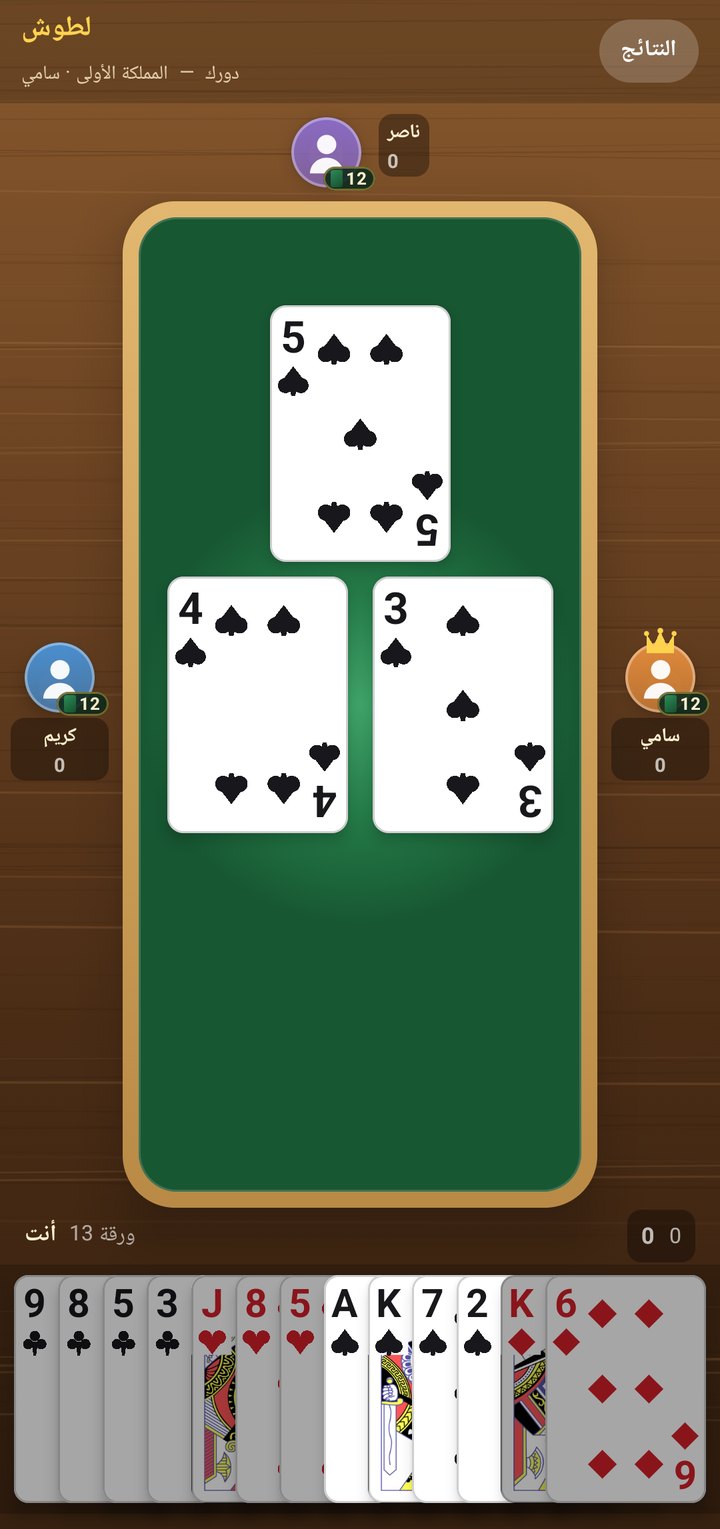Viewport: 720px width, 1529px height.
Task: Play the king of spades
Action: pos(390,1389)
